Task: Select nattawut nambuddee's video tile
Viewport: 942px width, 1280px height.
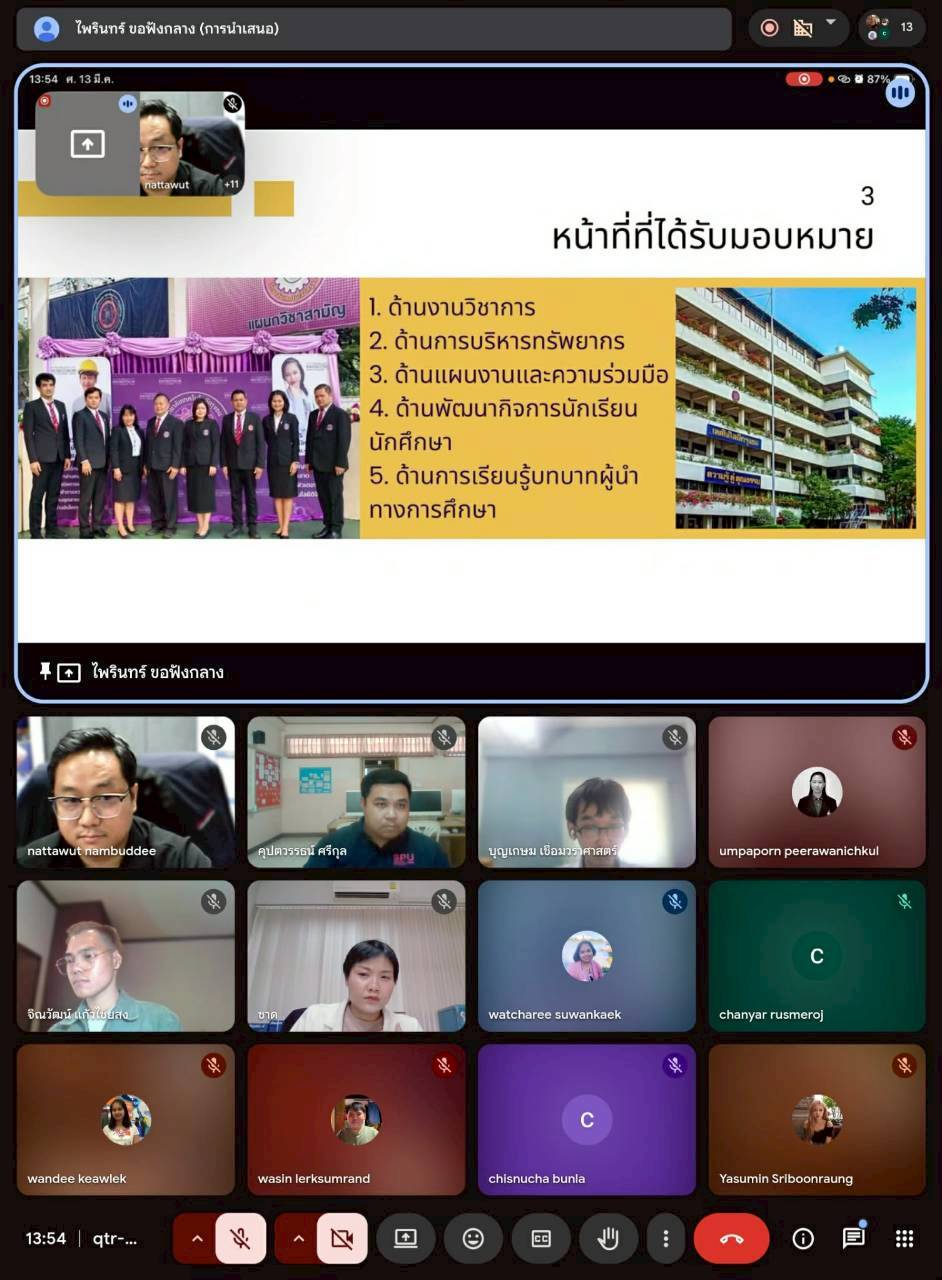Action: [126, 791]
